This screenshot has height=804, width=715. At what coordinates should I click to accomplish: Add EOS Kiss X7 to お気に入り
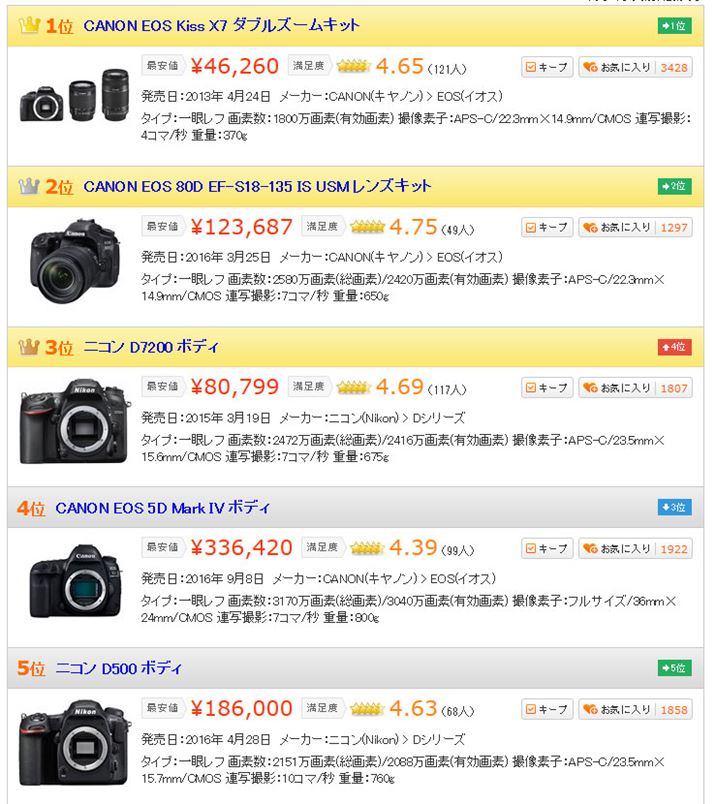(618, 67)
